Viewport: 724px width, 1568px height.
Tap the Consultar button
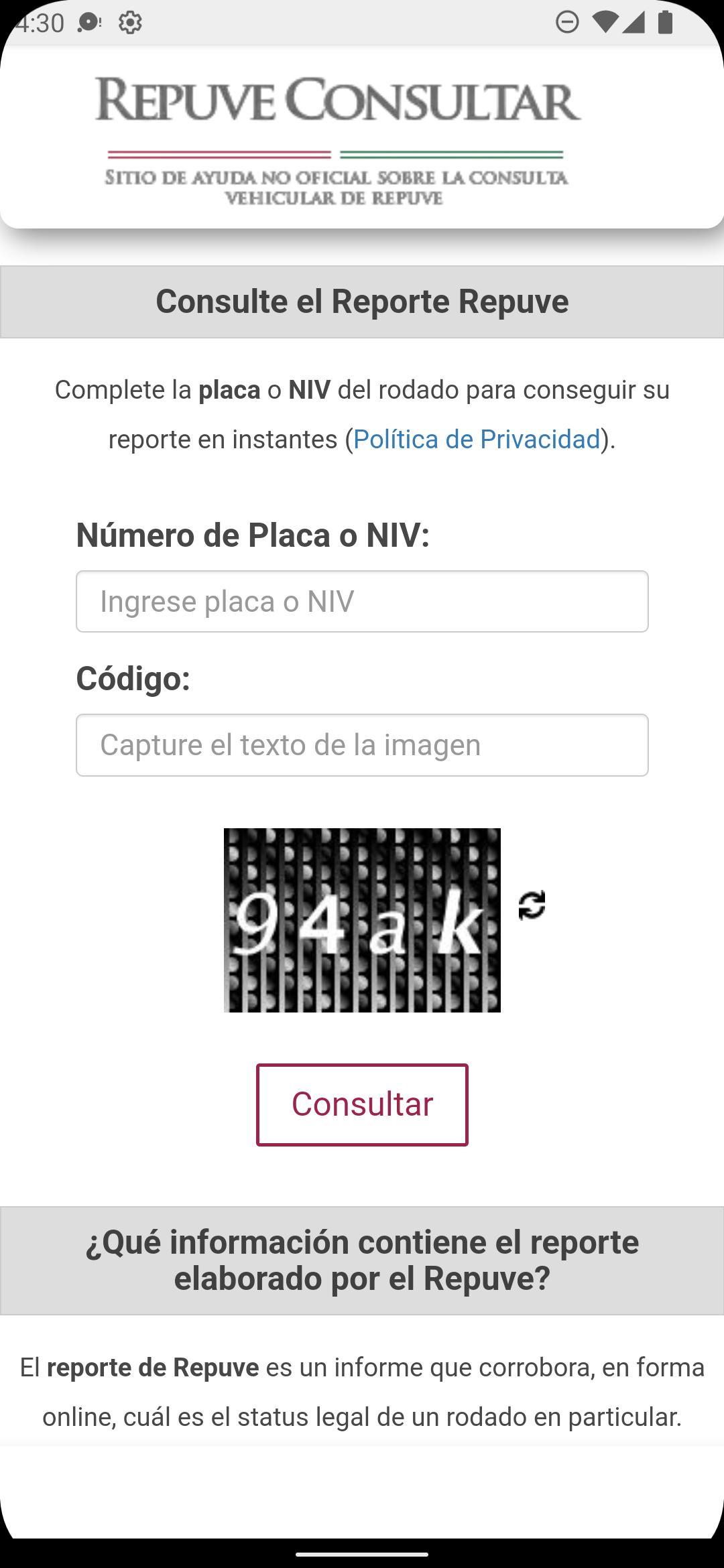click(362, 1104)
